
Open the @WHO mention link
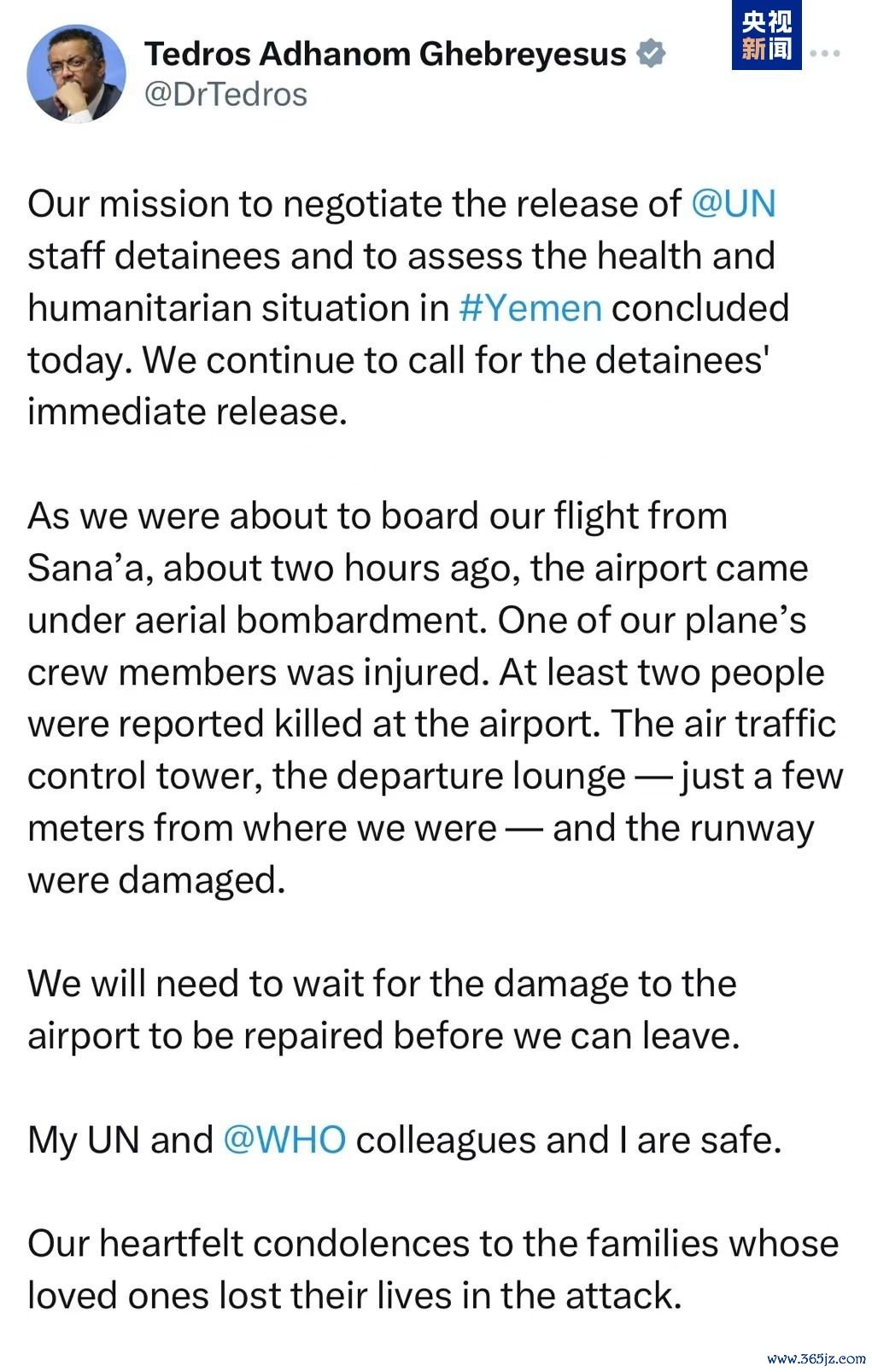coord(284,1140)
